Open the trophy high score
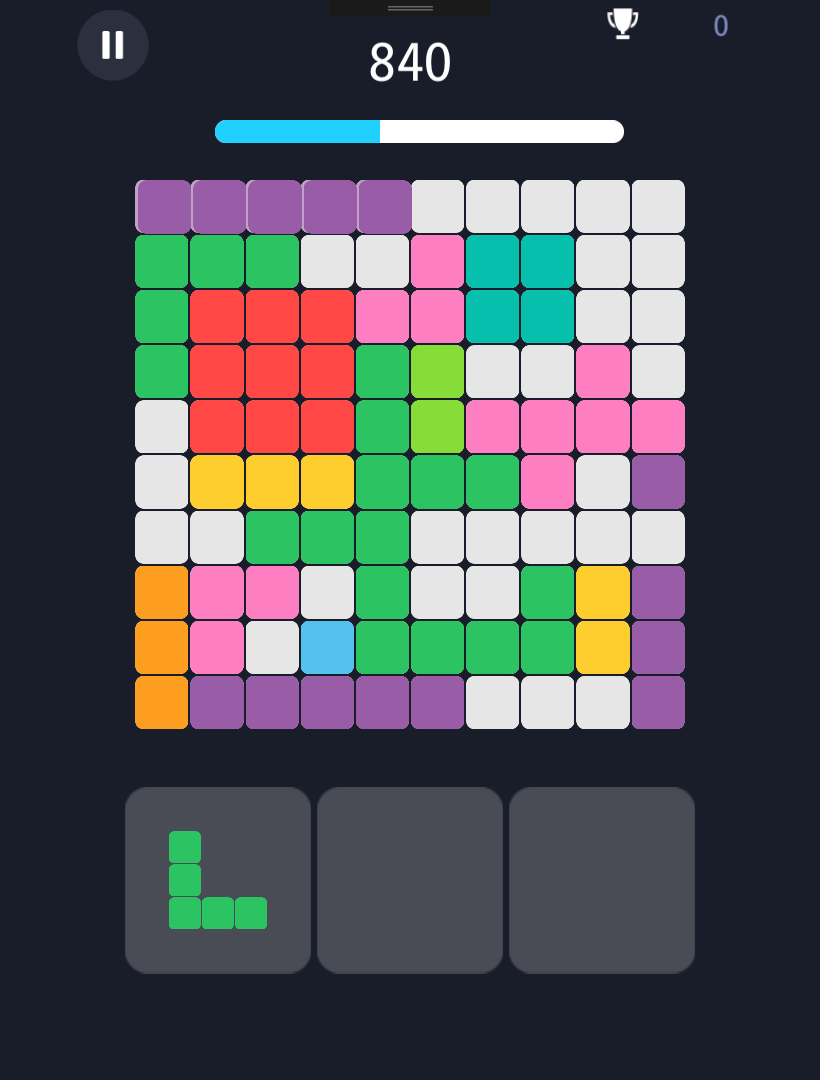 point(623,24)
